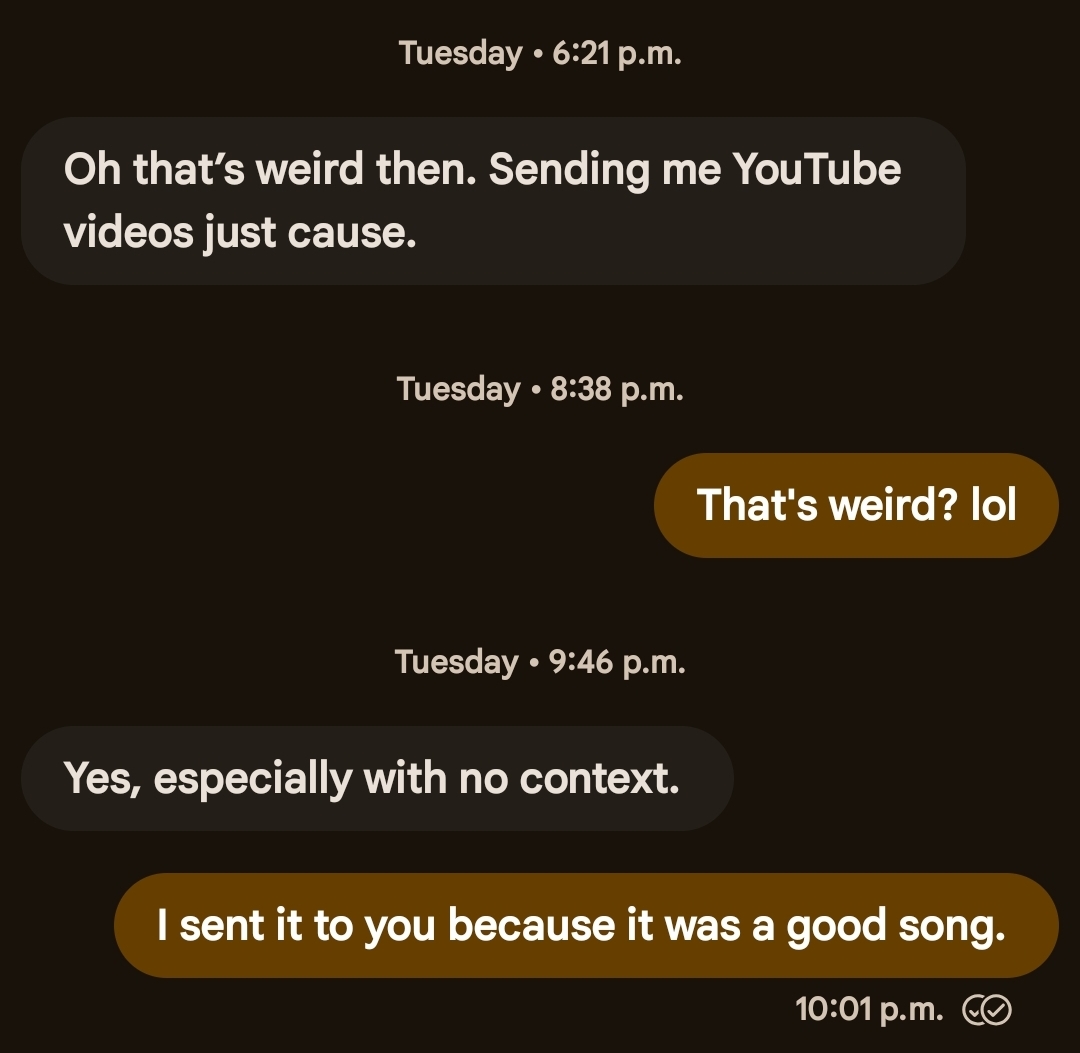Image resolution: width=1080 pixels, height=1053 pixels.
Task: Tap the "Oh that's weird then" message bubble
Action: point(492,201)
